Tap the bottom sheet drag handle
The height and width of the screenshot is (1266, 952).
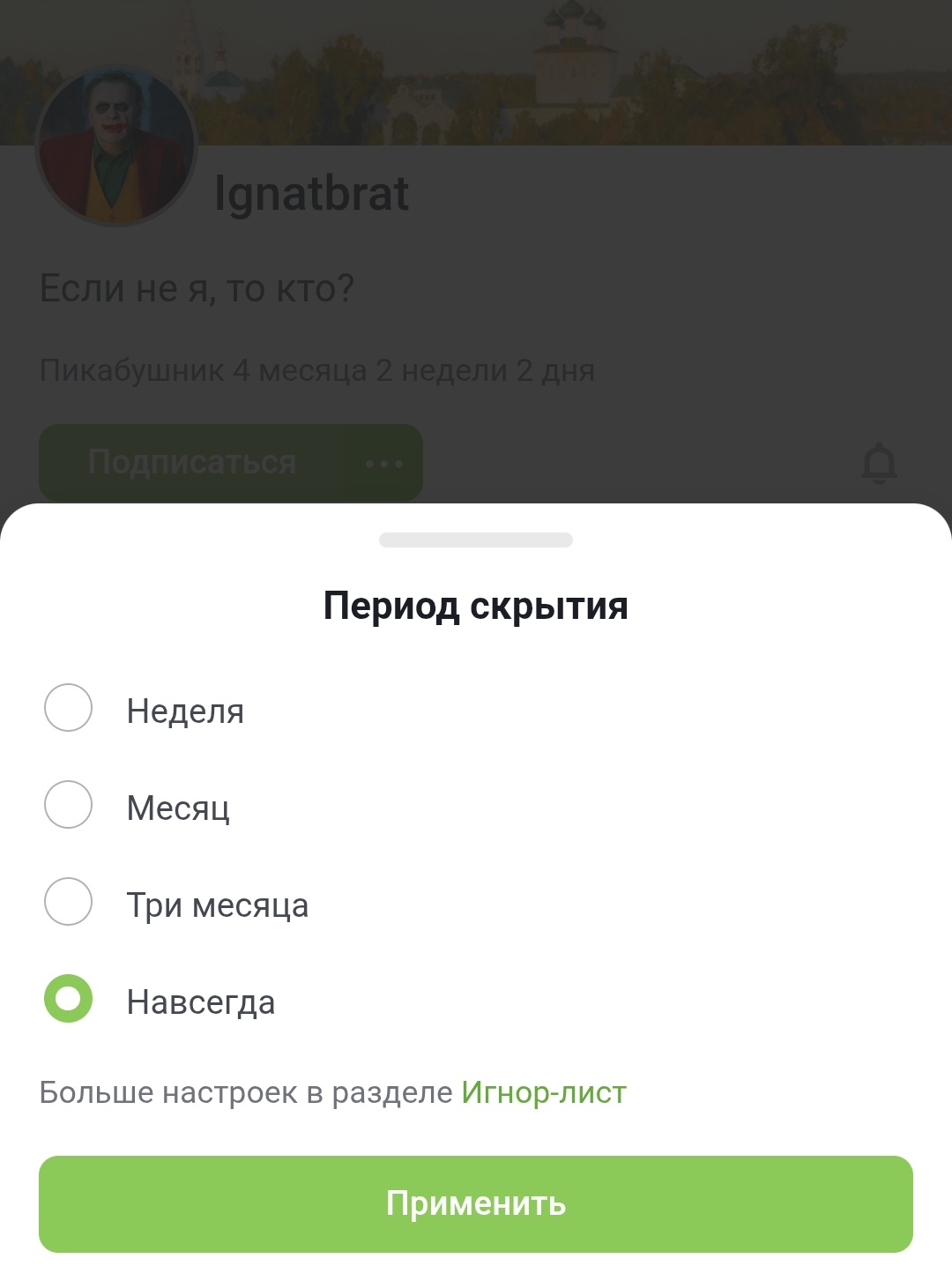(x=476, y=540)
